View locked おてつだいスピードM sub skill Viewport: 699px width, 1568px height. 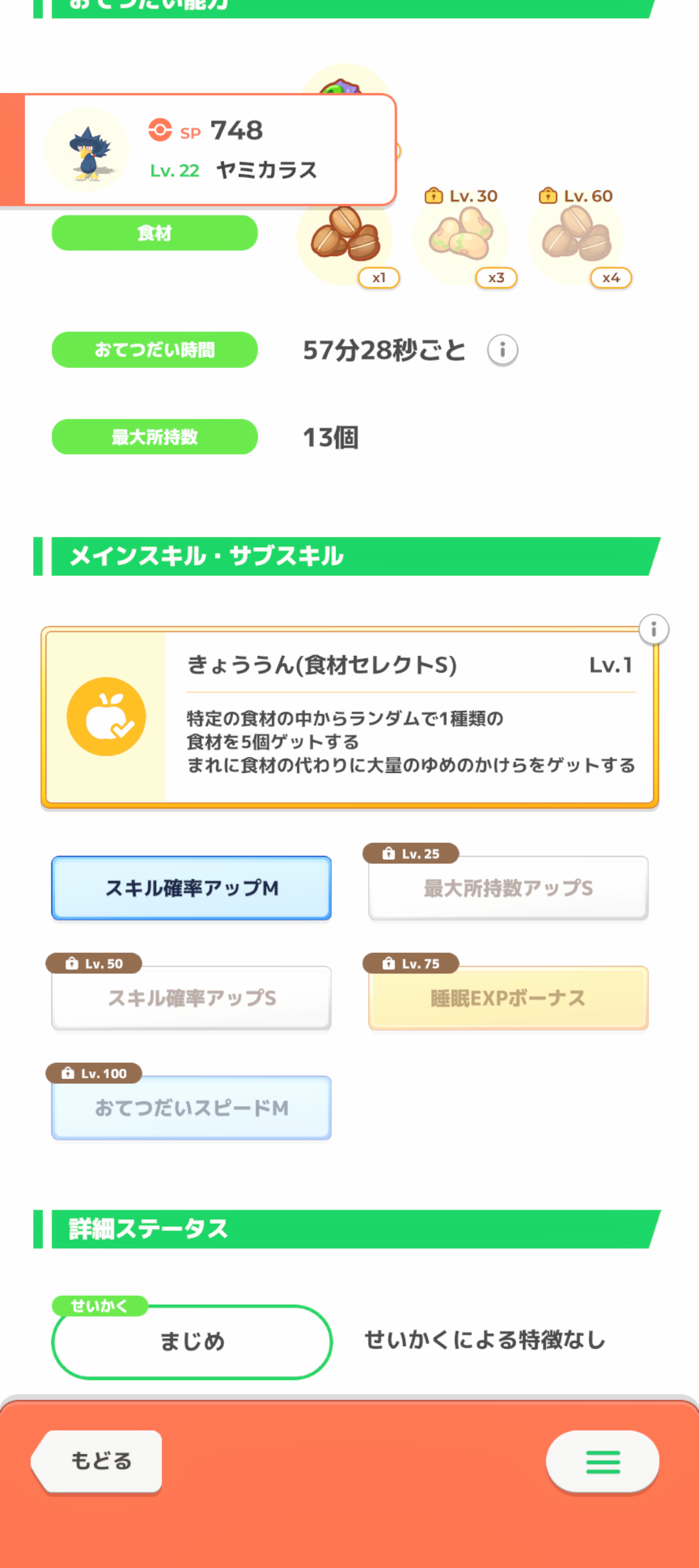(192, 1108)
